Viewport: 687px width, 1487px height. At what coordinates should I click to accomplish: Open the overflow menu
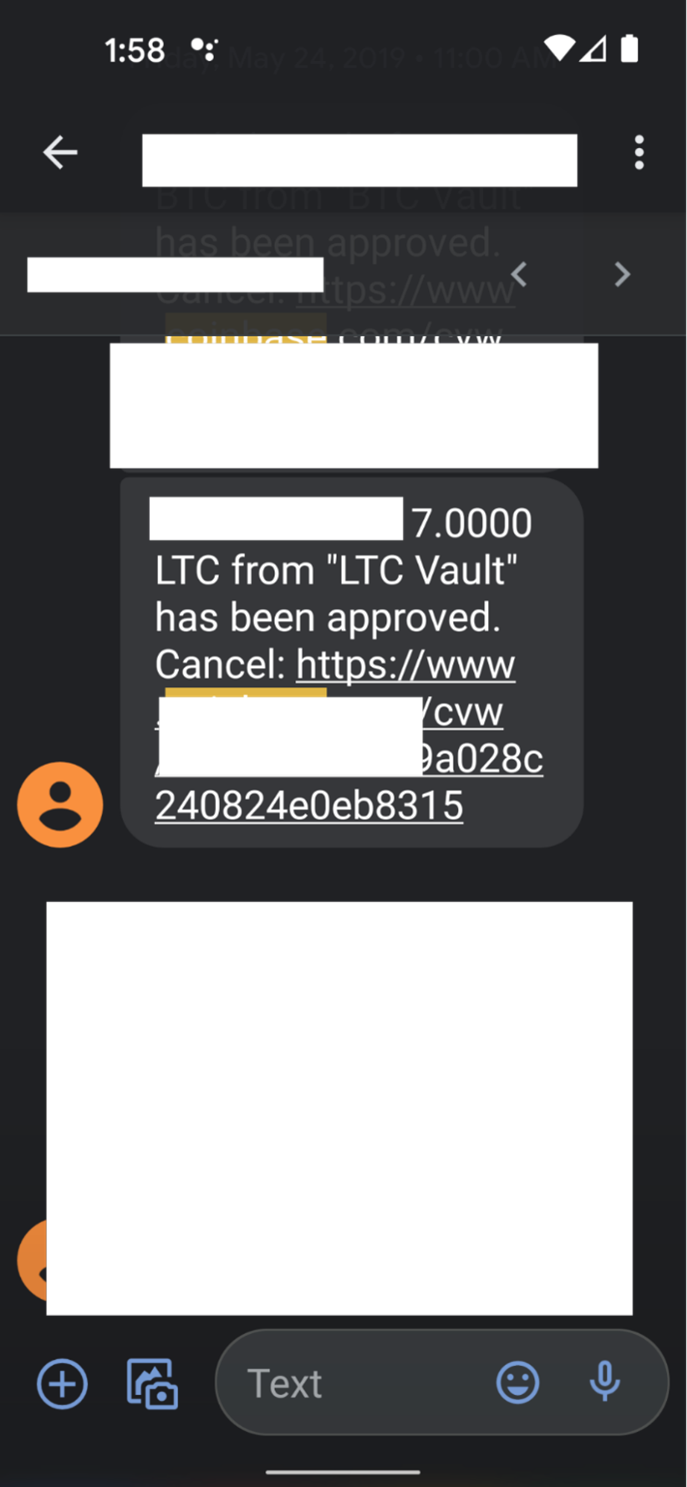tap(639, 153)
